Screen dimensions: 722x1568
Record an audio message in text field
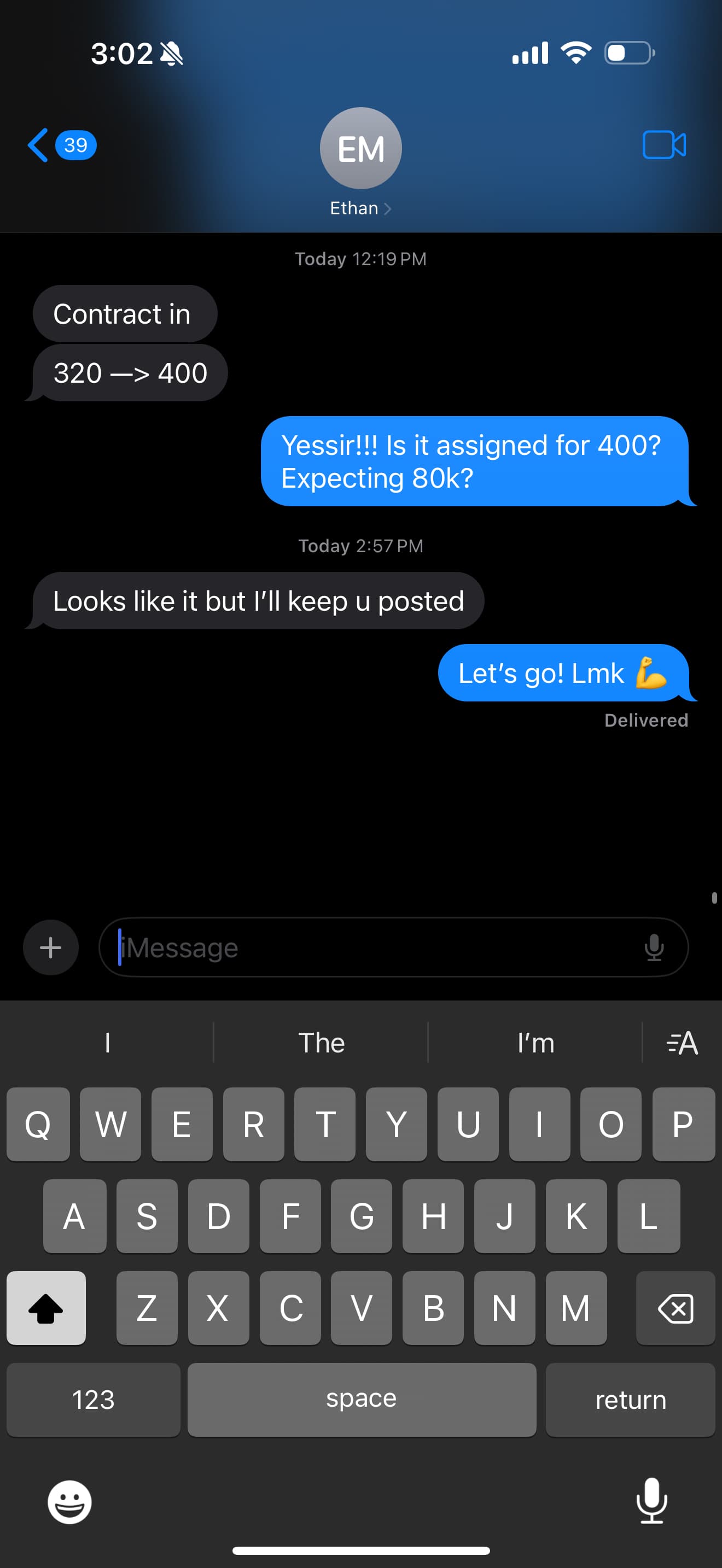pyautogui.click(x=654, y=947)
